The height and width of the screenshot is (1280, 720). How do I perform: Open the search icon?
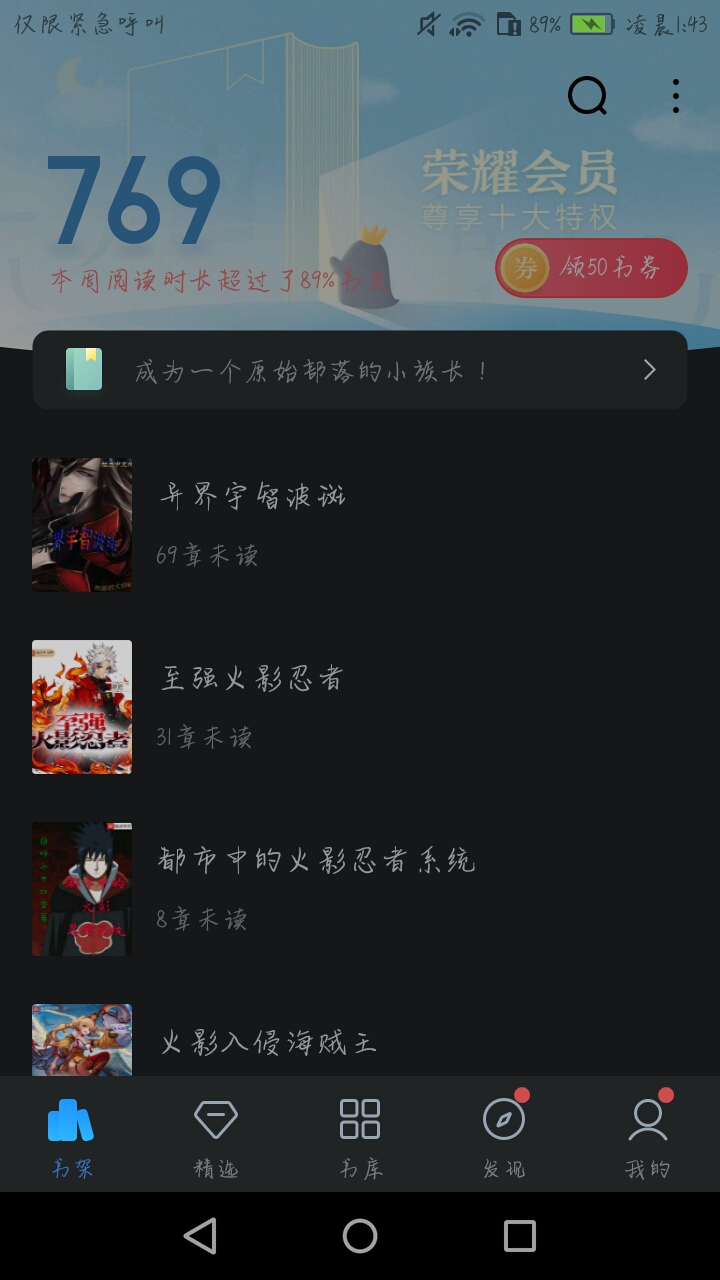pyautogui.click(x=587, y=96)
